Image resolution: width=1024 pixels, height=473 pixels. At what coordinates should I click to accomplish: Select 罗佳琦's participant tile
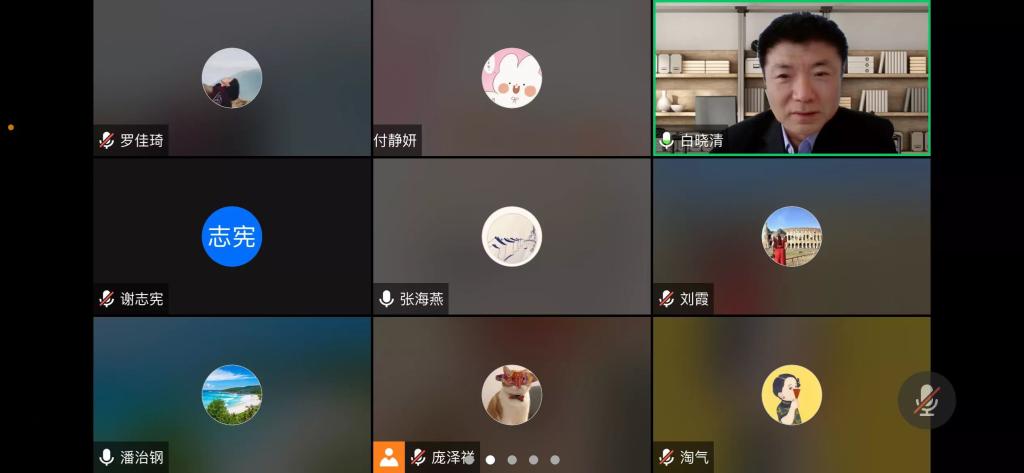(x=232, y=78)
